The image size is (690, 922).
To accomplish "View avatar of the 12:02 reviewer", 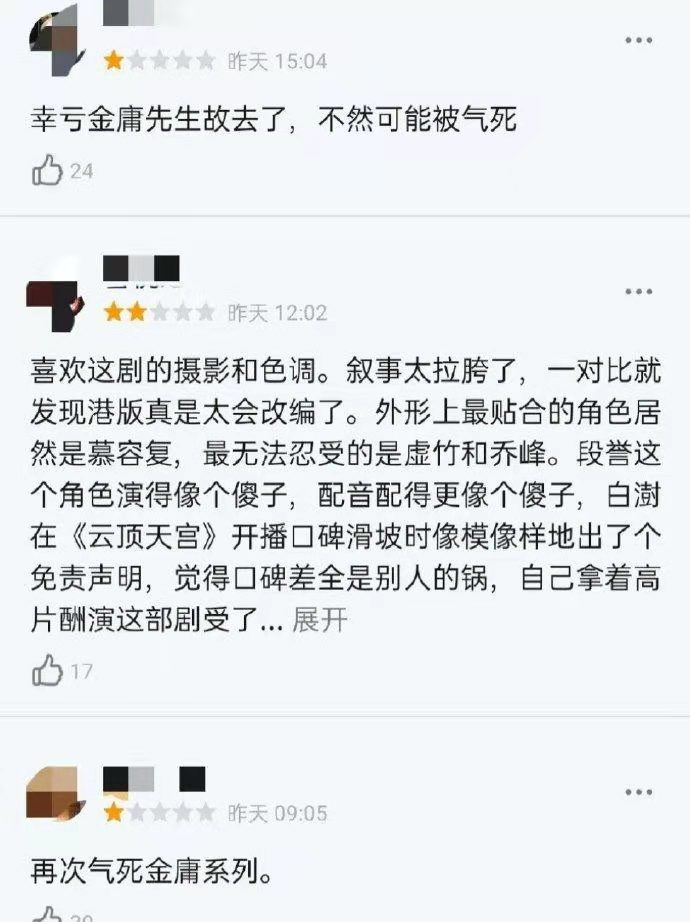I will [x=53, y=299].
